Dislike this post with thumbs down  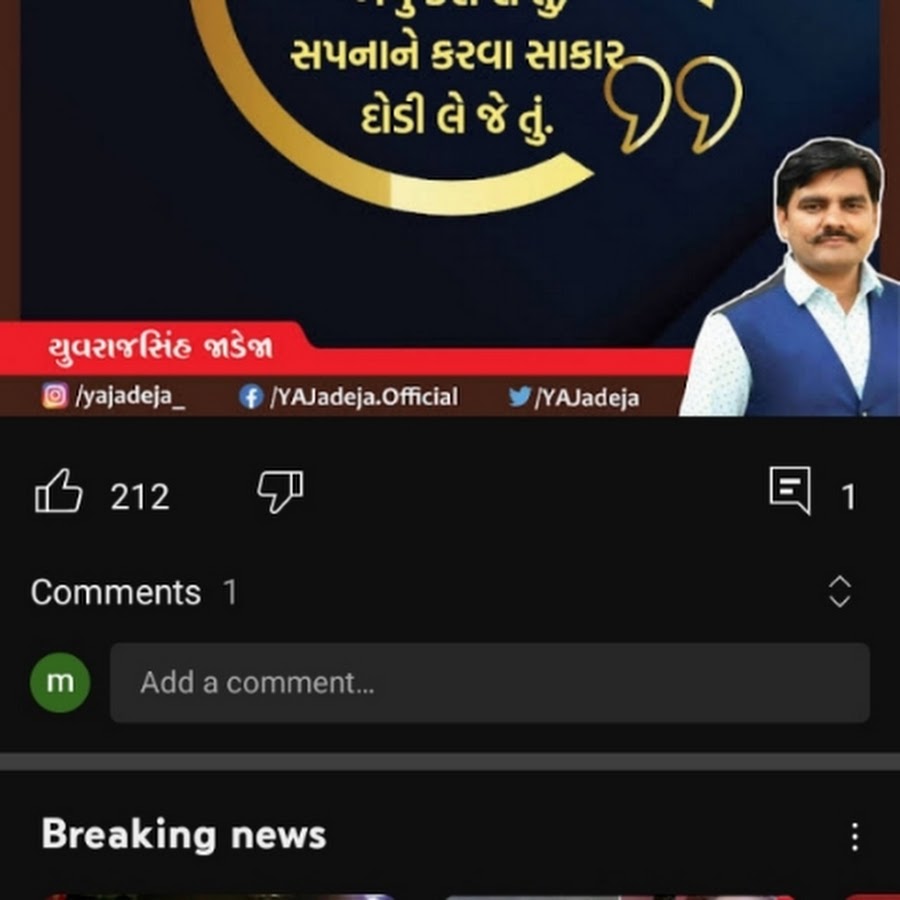[x=280, y=493]
